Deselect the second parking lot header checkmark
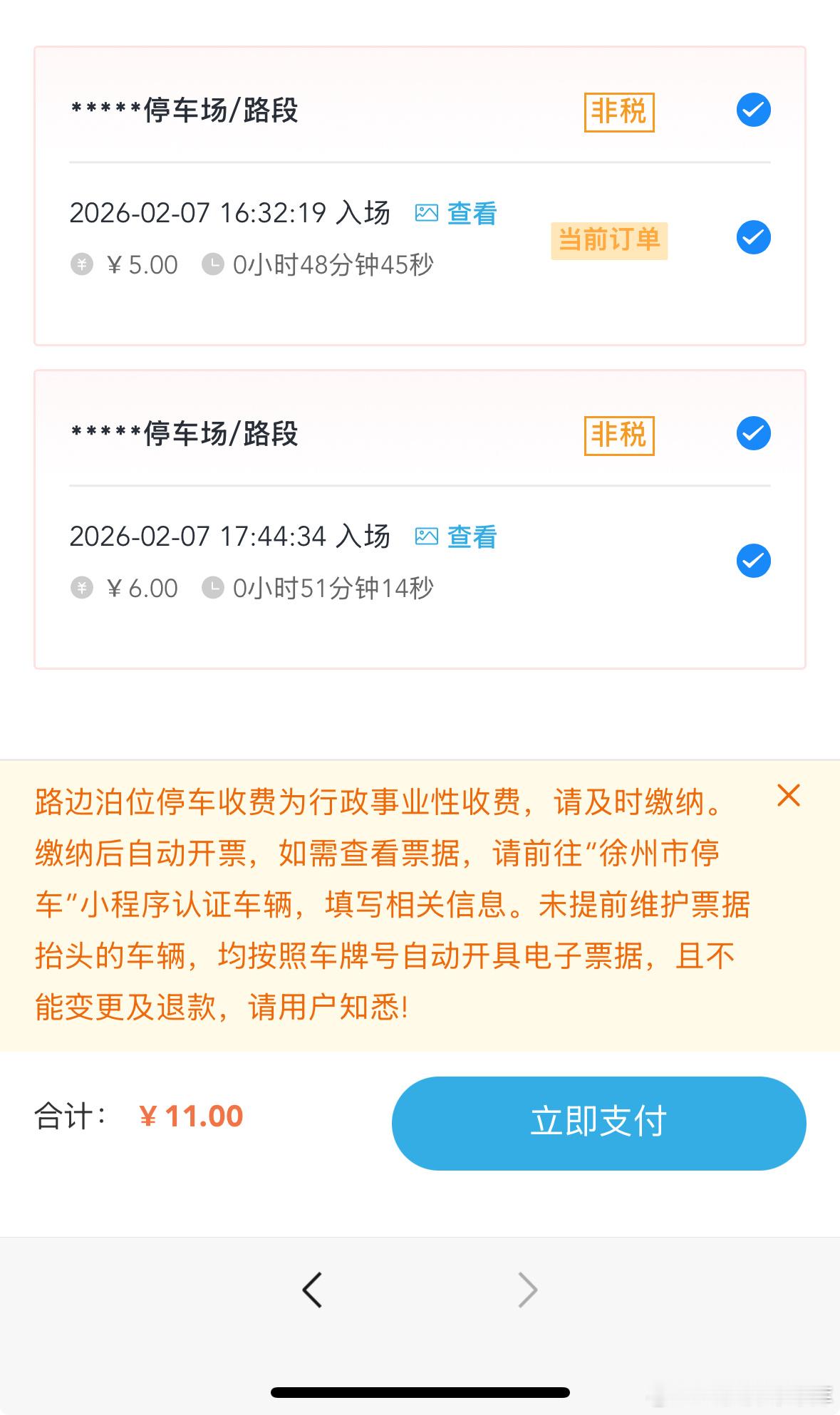Screen dimensions: 840x1415 [752, 432]
